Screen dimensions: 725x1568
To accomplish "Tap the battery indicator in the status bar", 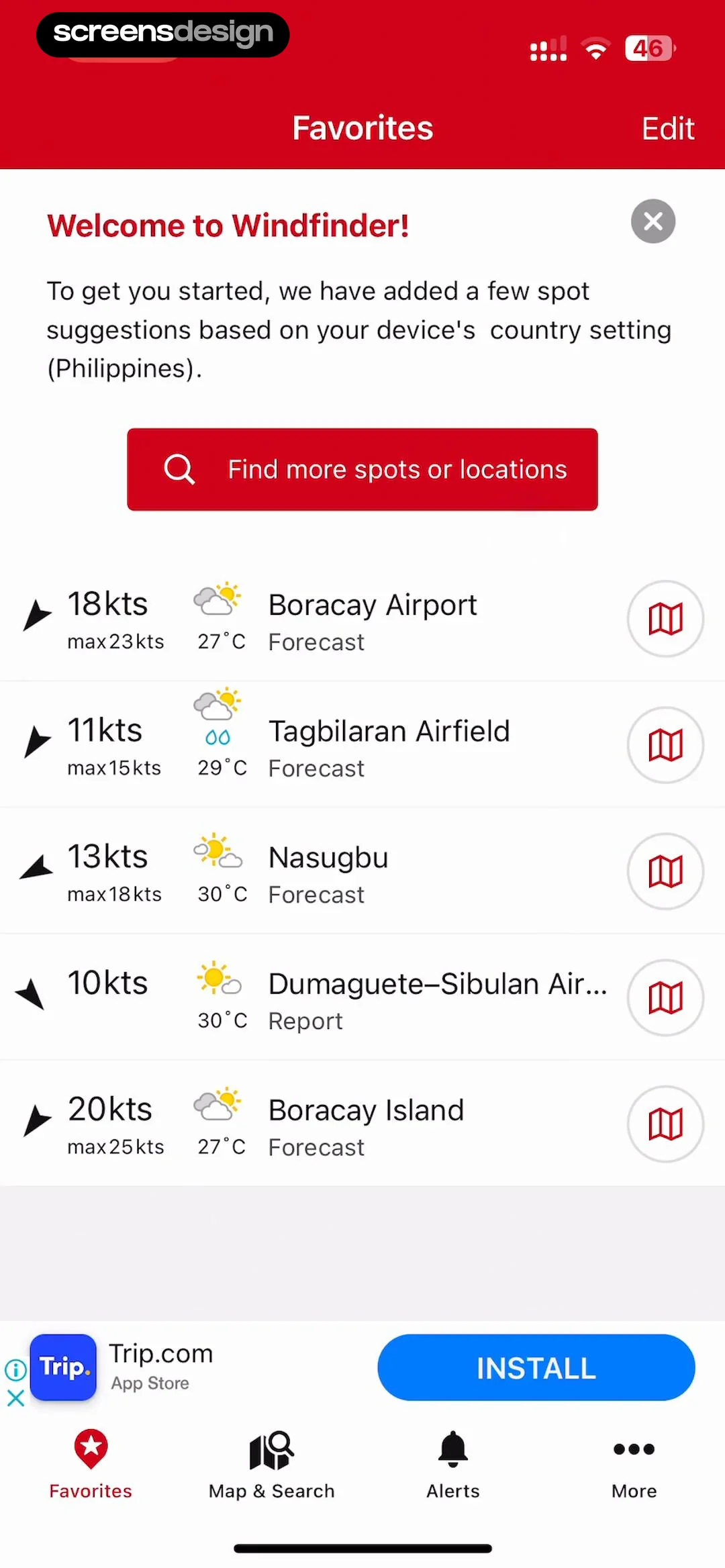I will (x=647, y=48).
